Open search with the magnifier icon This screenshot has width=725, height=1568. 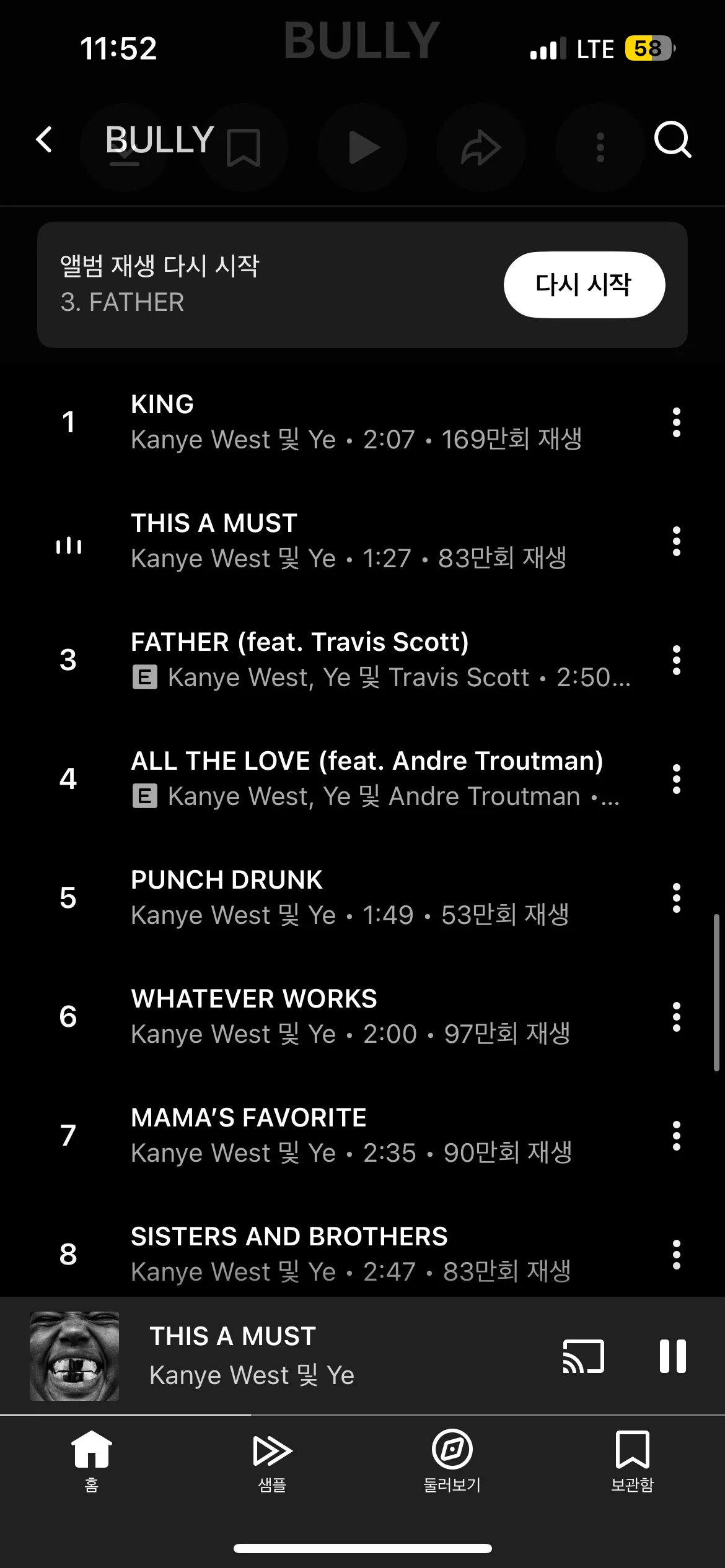pyautogui.click(x=672, y=139)
